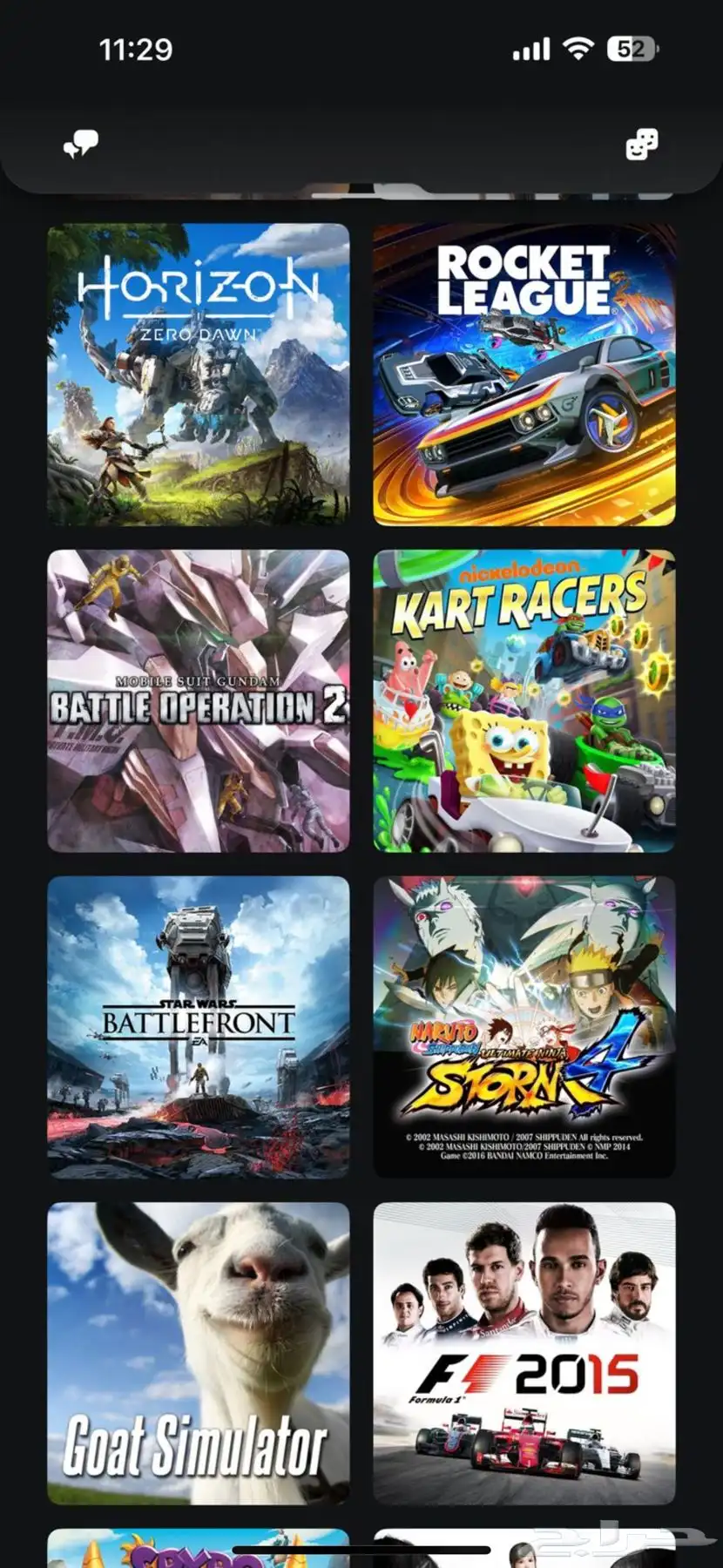
Task: Open the chat bubbles icon
Action: (81, 145)
